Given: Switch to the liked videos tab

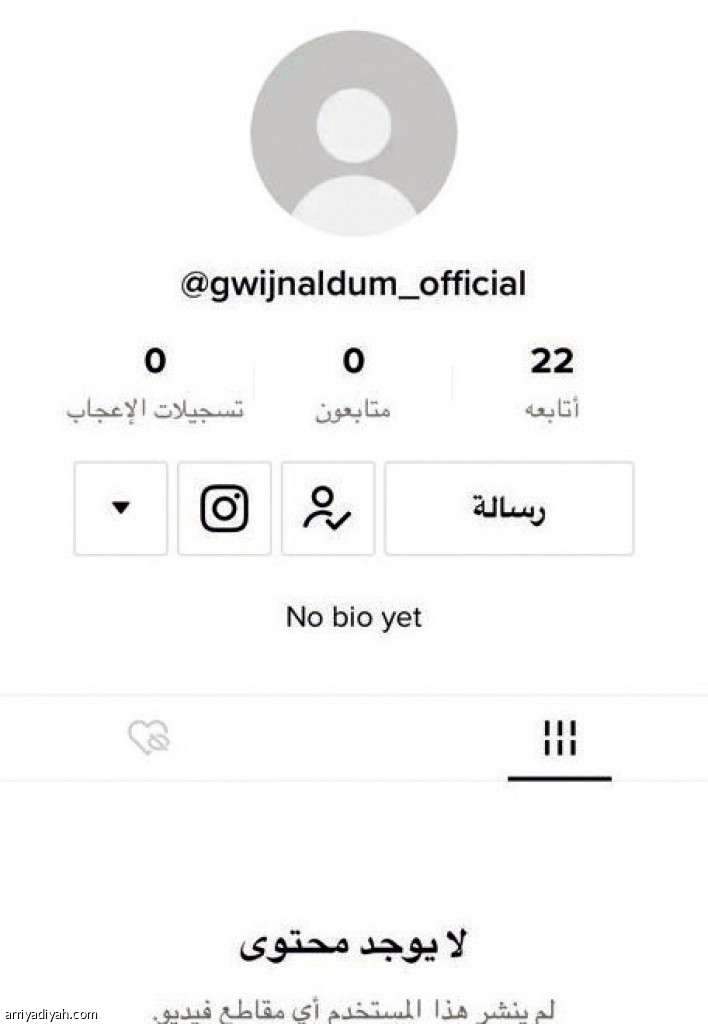Looking at the screenshot, I should 149,740.
